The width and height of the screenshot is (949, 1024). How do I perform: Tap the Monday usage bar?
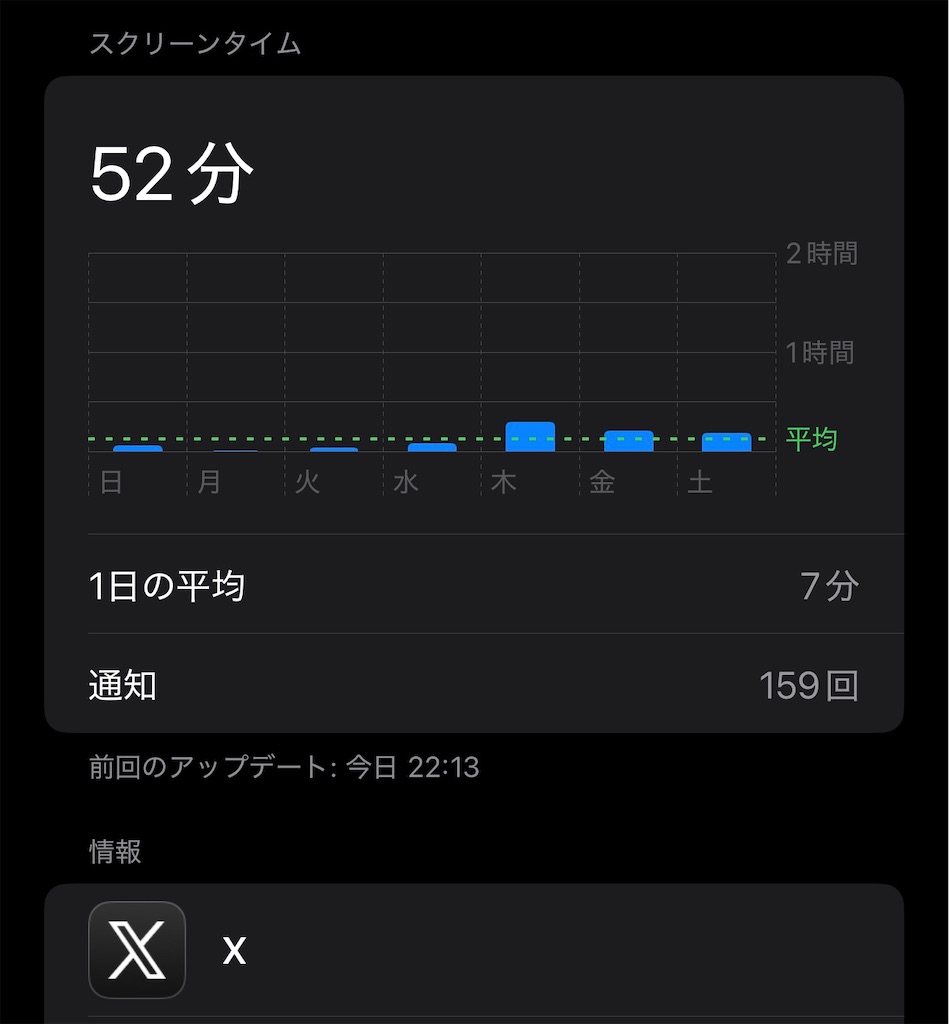coord(236,453)
